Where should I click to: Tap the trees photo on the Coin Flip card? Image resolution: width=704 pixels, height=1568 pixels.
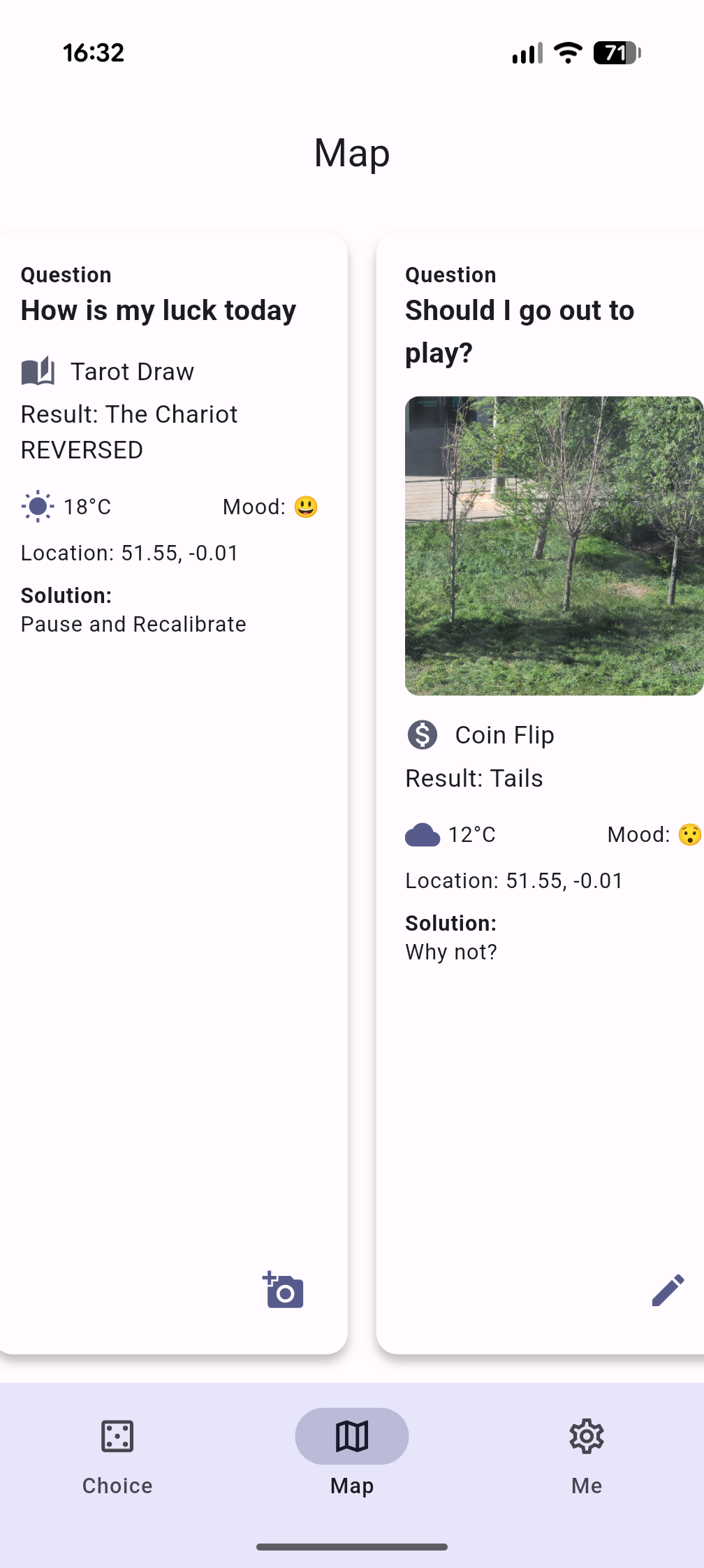tap(554, 545)
